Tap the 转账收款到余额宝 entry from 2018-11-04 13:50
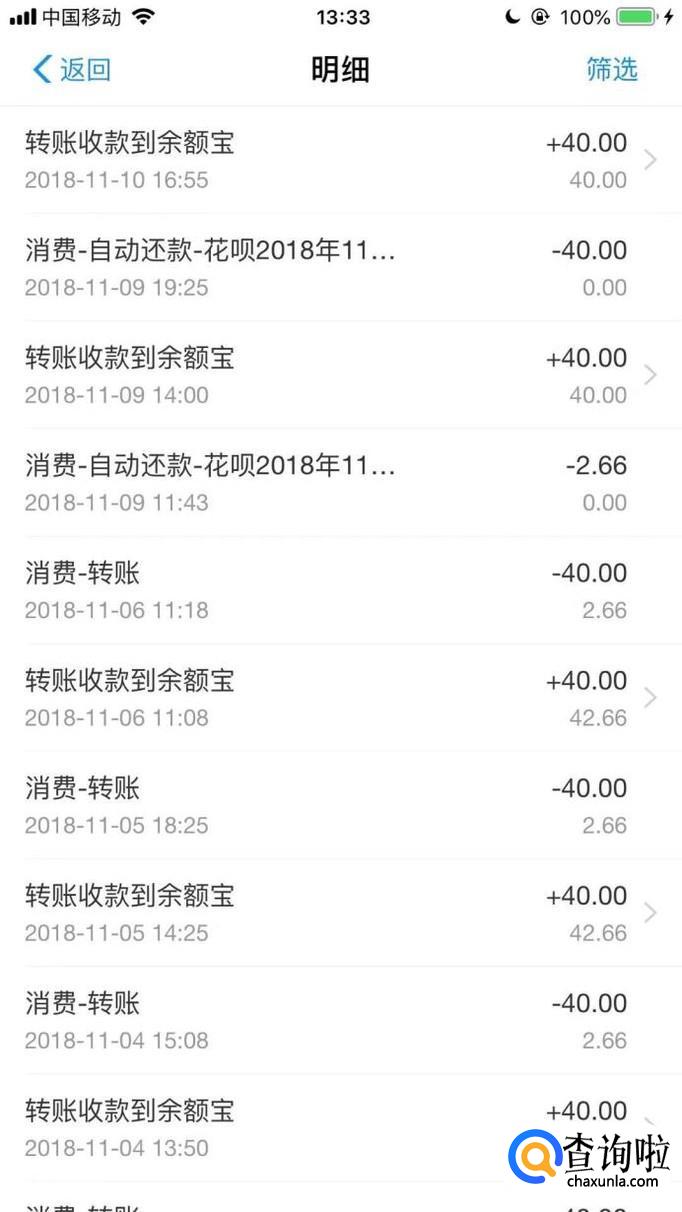The image size is (682, 1212). coord(300,1128)
